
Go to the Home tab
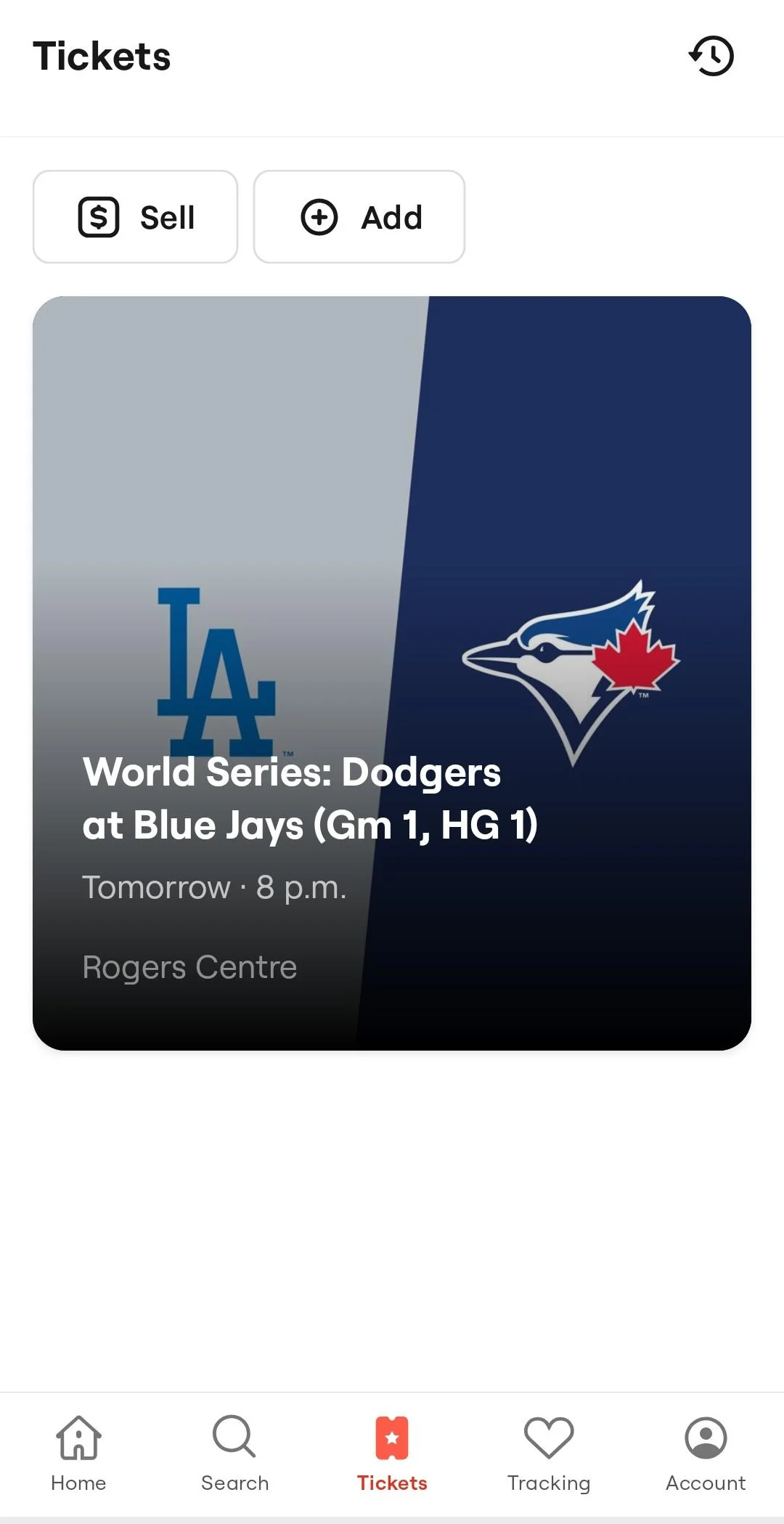78,1454
